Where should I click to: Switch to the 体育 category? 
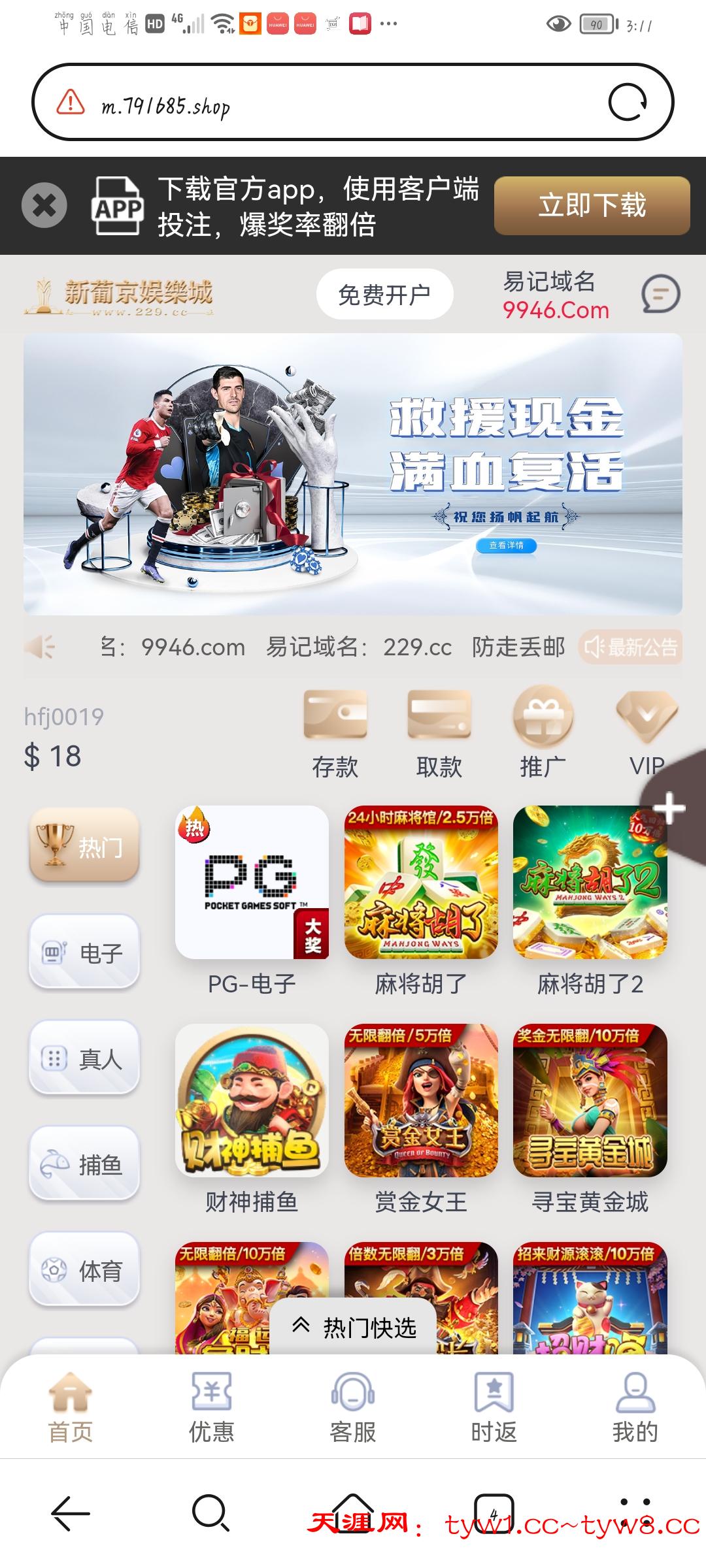point(84,1270)
